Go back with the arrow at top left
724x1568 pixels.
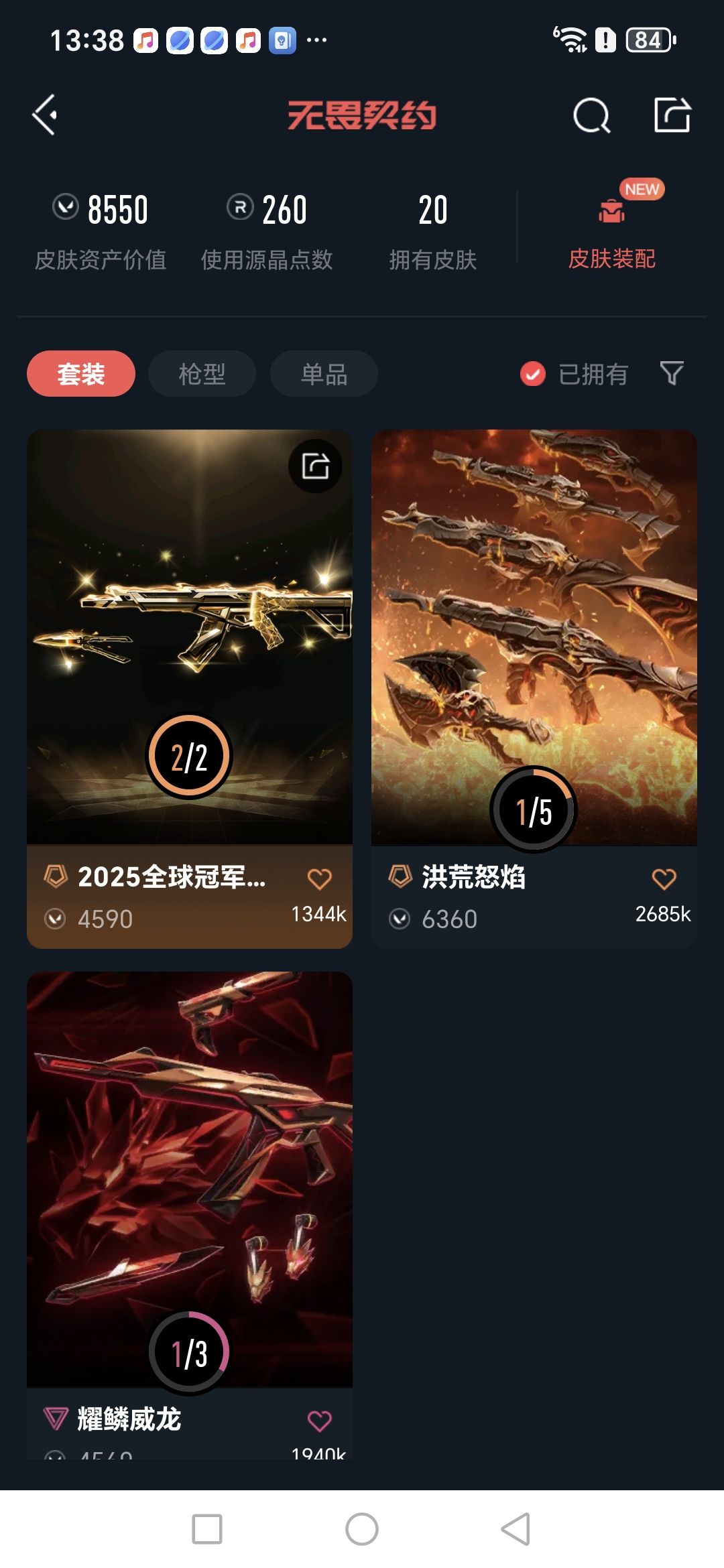coord(46,114)
